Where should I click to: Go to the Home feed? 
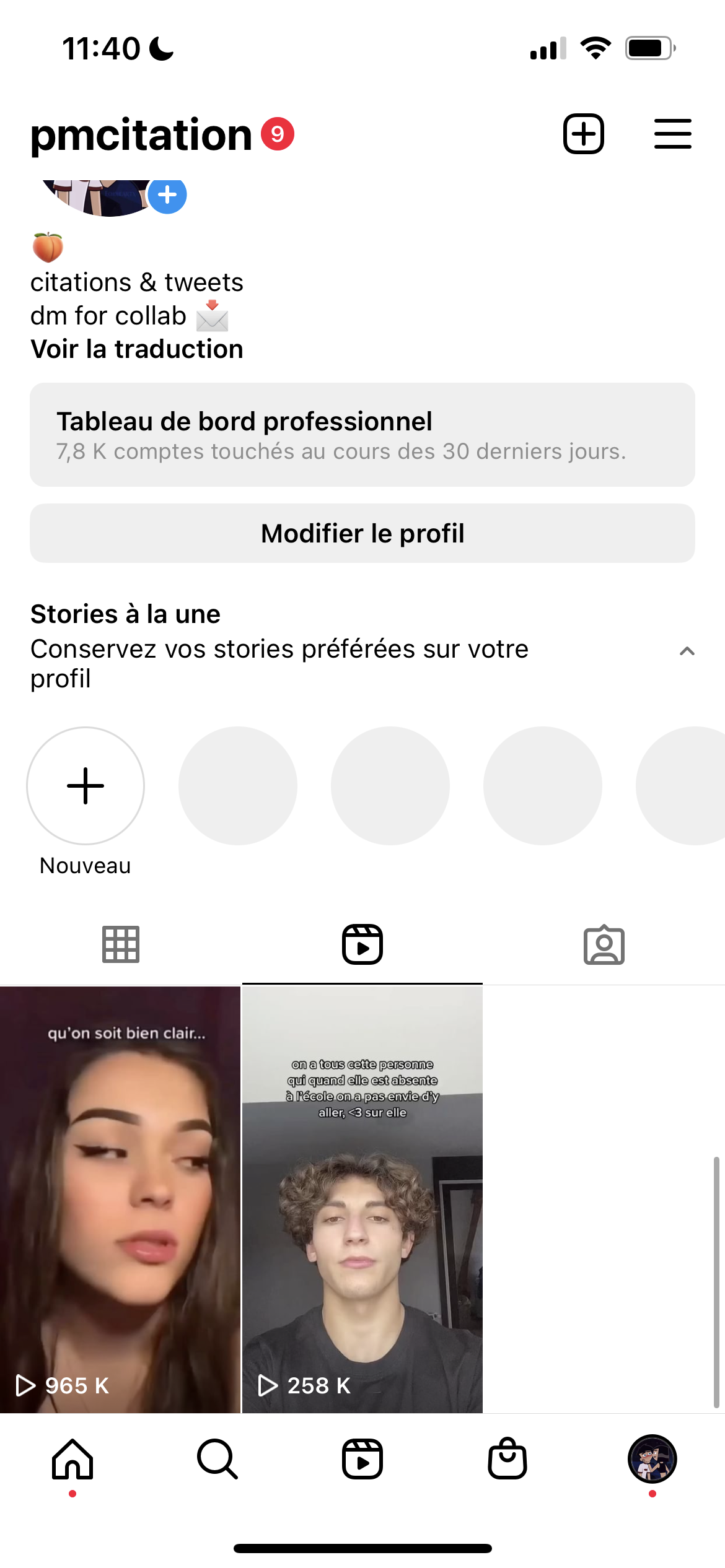72,1459
